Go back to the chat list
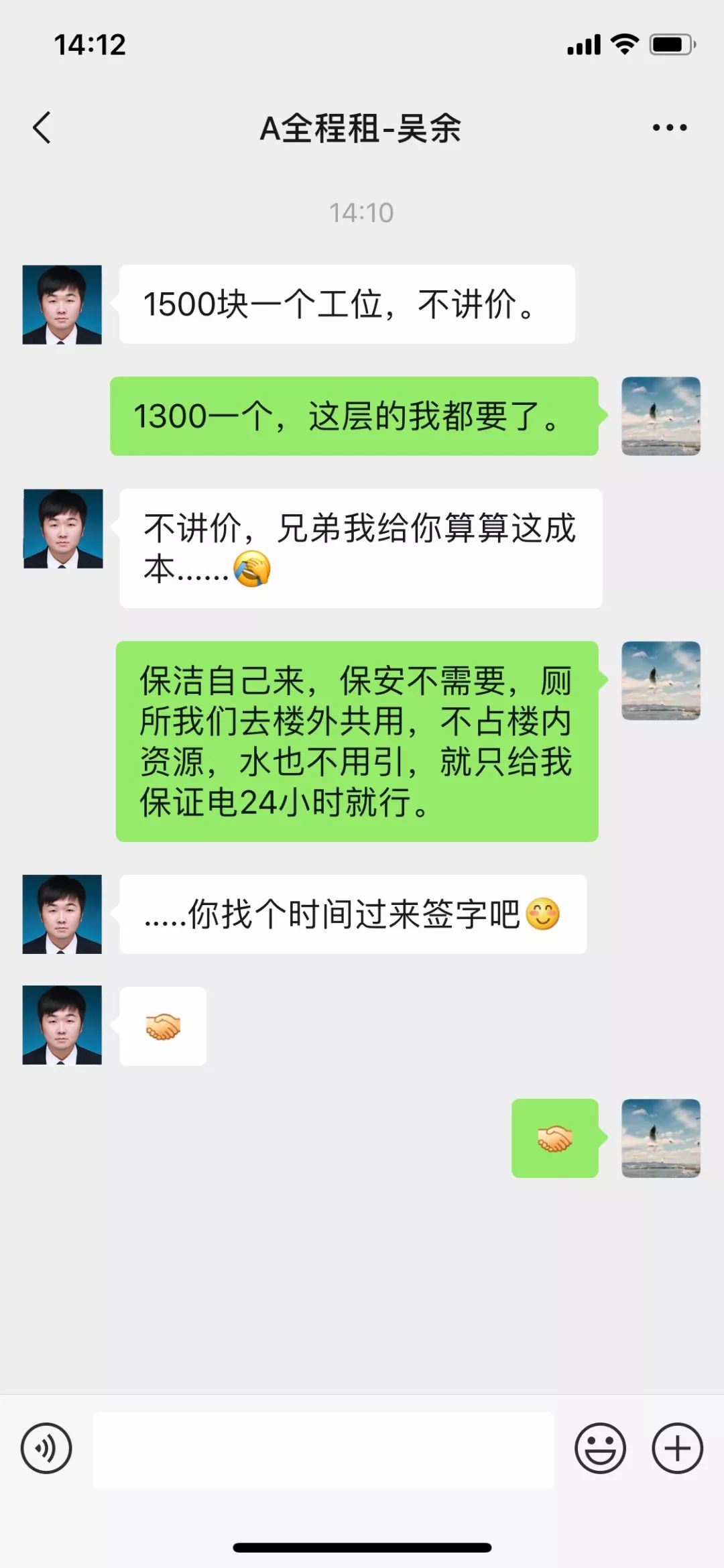 click(x=42, y=127)
